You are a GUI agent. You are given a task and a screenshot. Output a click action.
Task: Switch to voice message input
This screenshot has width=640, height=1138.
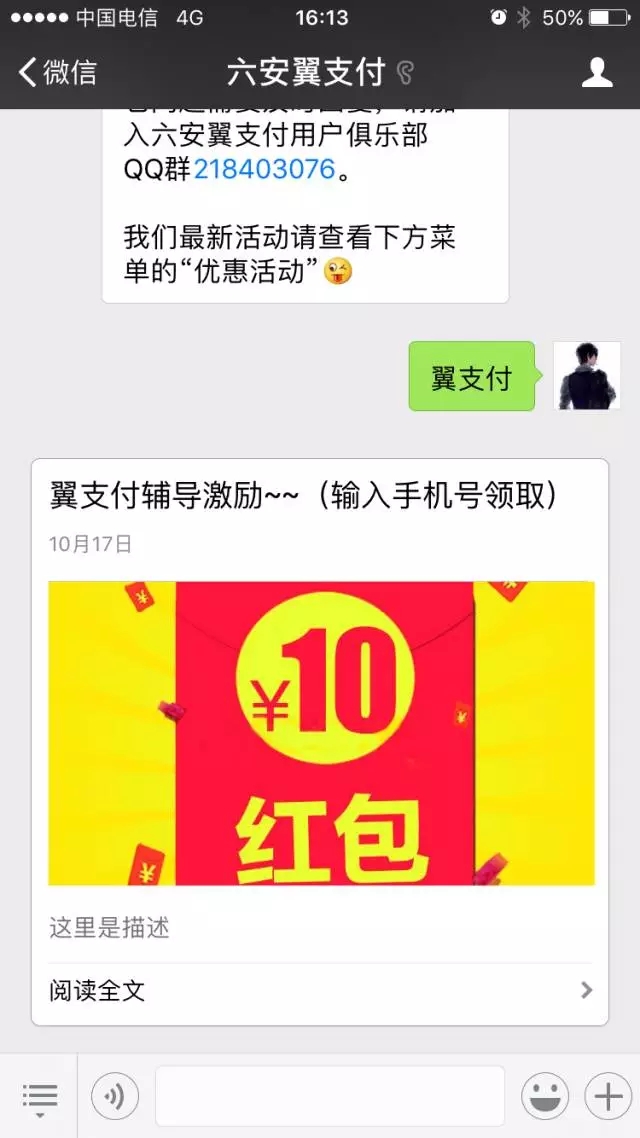click(115, 1097)
